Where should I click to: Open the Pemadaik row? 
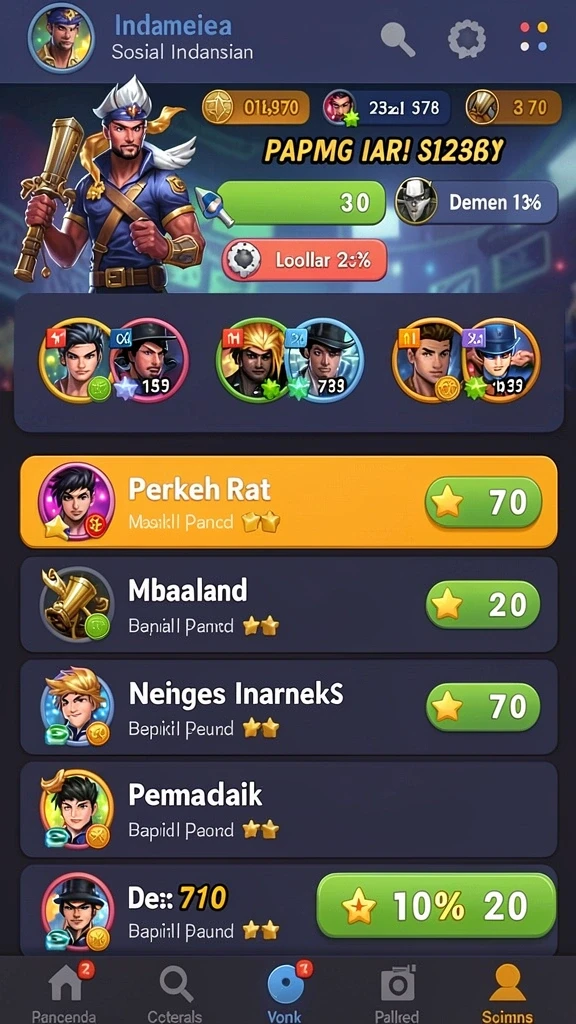coord(288,809)
